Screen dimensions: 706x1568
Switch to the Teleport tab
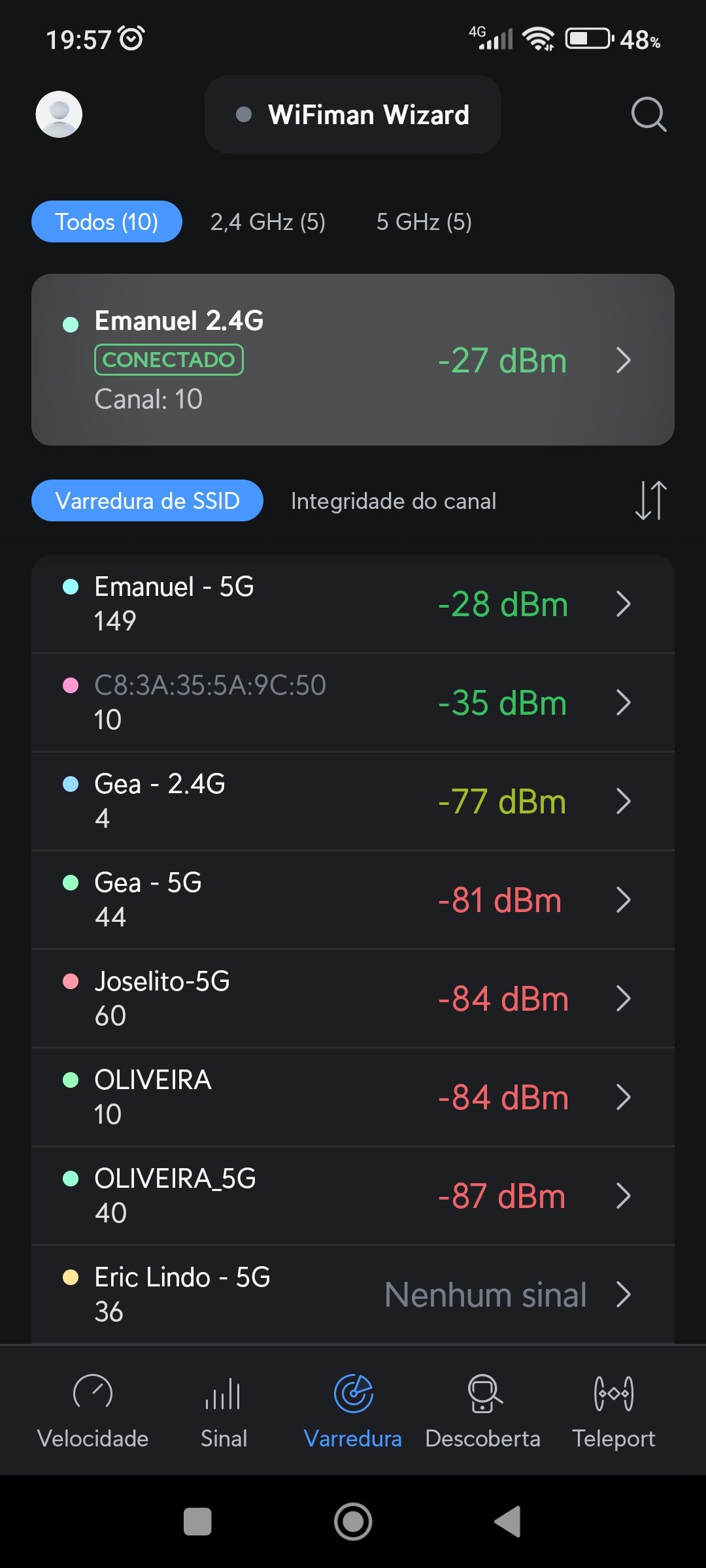[613, 1410]
